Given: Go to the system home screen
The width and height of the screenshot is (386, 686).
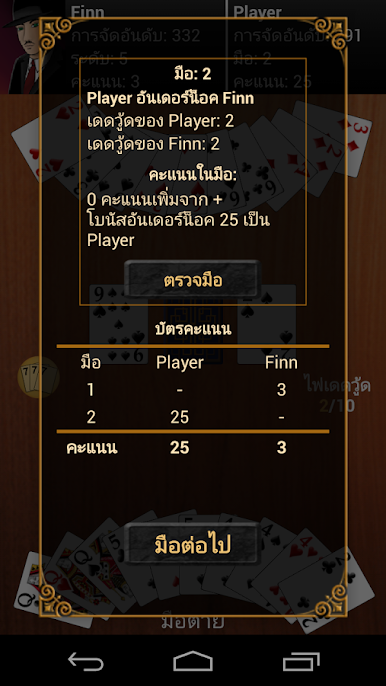Looking at the screenshot, I should tap(193, 661).
